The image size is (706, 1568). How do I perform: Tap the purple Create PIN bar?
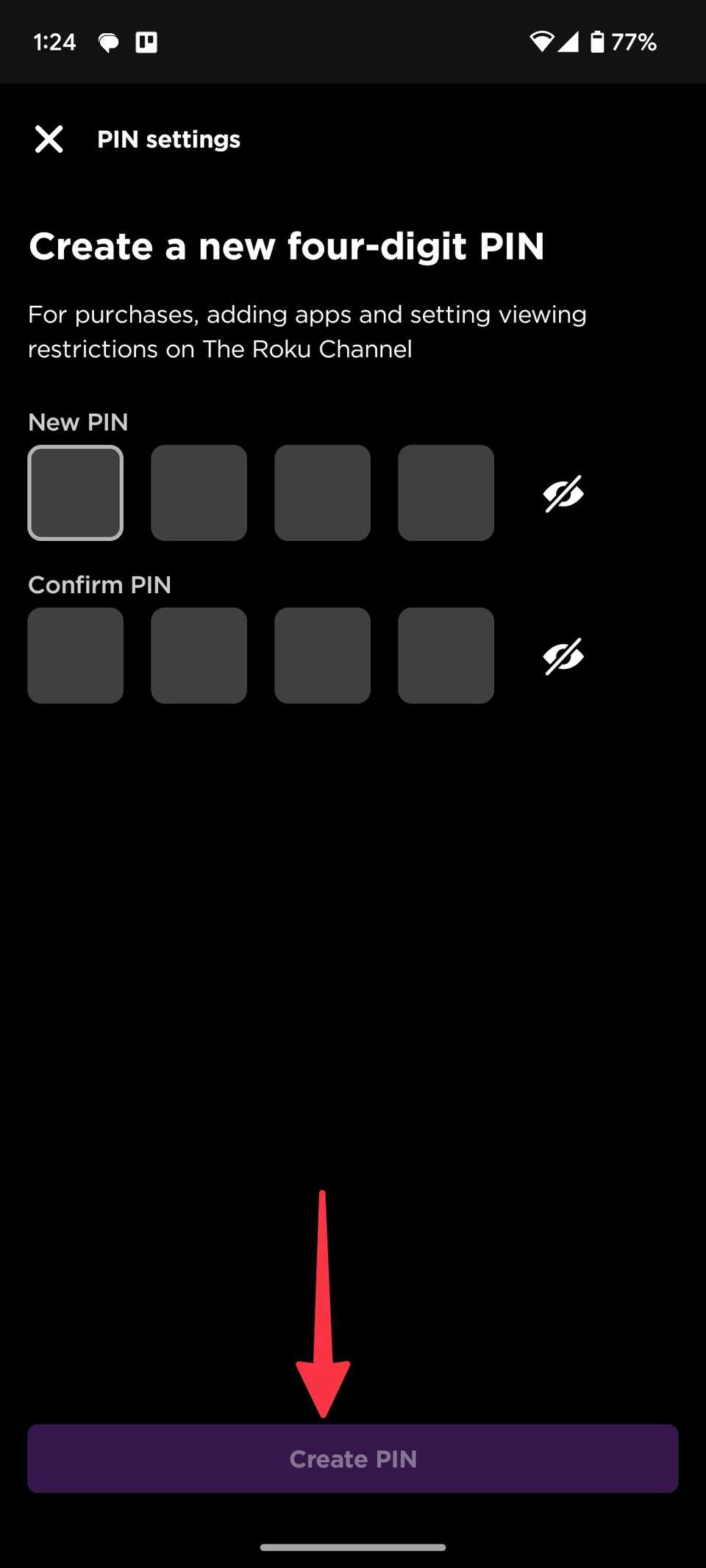click(x=353, y=1459)
